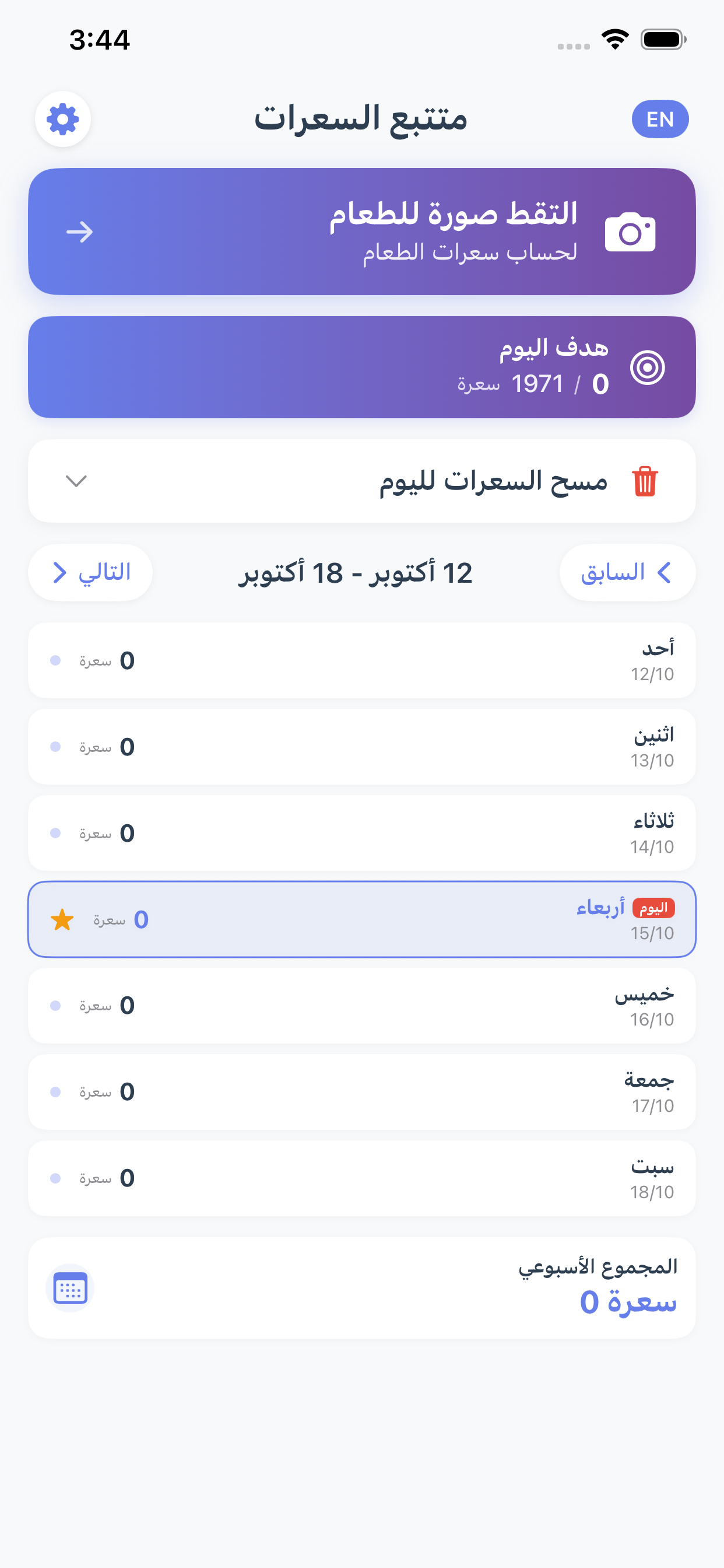This screenshot has width=724, height=1568.
Task: Open Monday 13/10 entry
Action: click(361, 747)
